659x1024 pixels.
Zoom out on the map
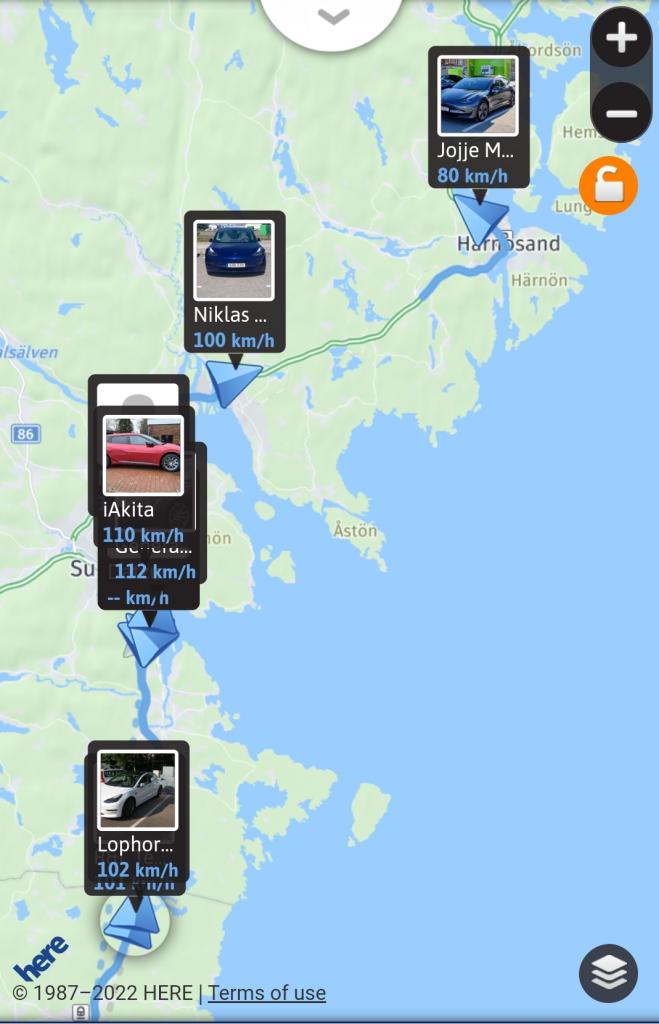(621, 112)
